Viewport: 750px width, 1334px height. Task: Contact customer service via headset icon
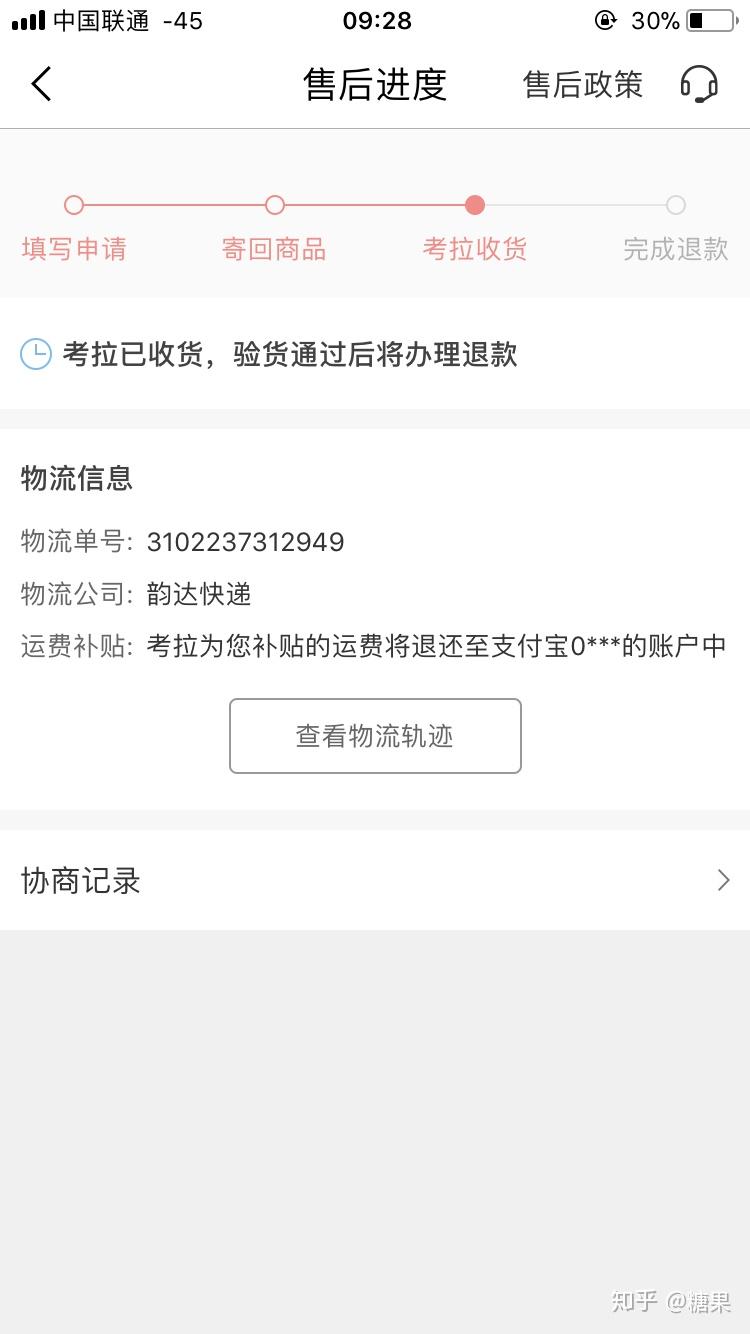pyautogui.click(x=699, y=84)
